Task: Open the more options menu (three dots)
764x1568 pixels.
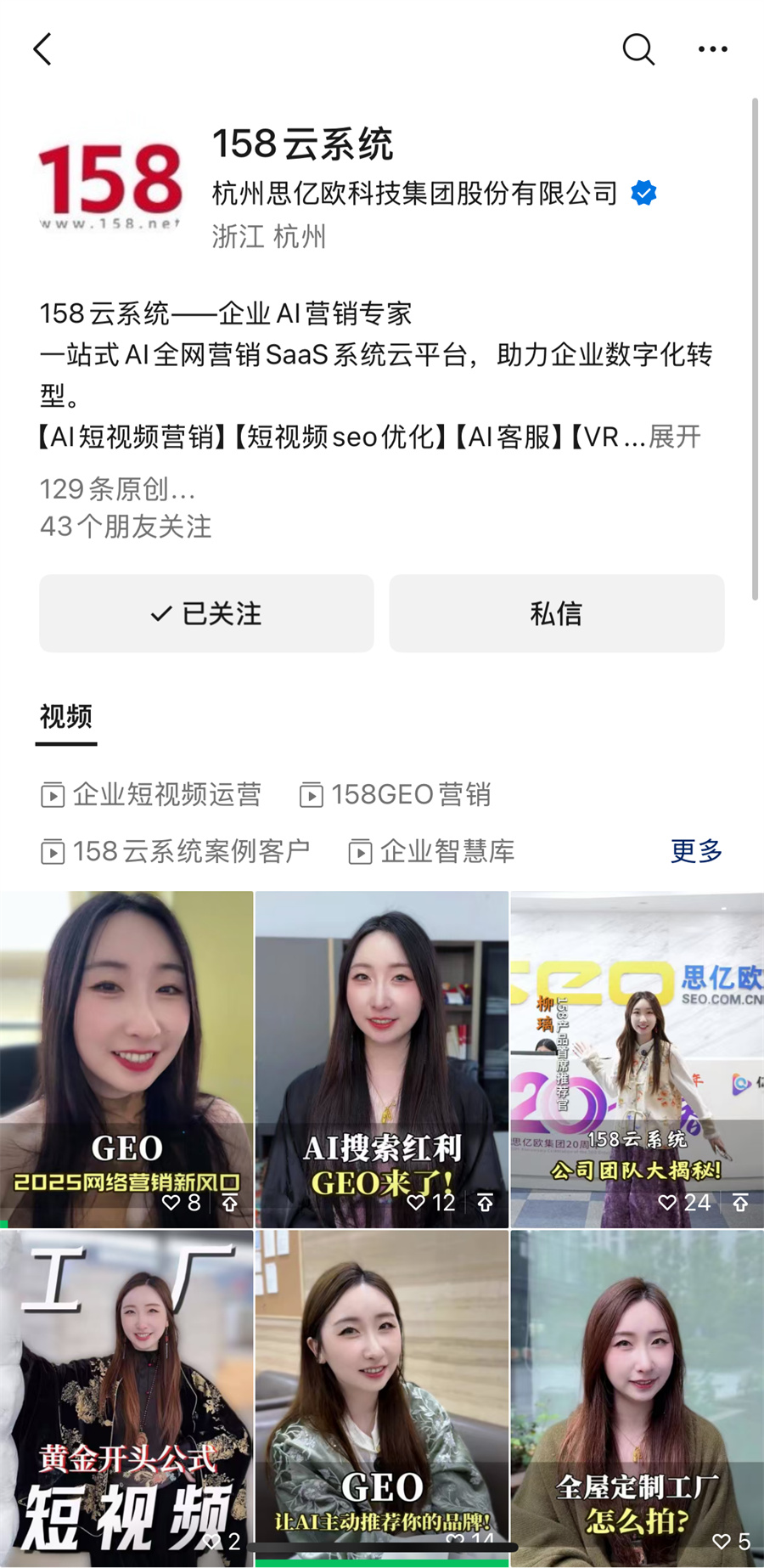Action: [713, 48]
